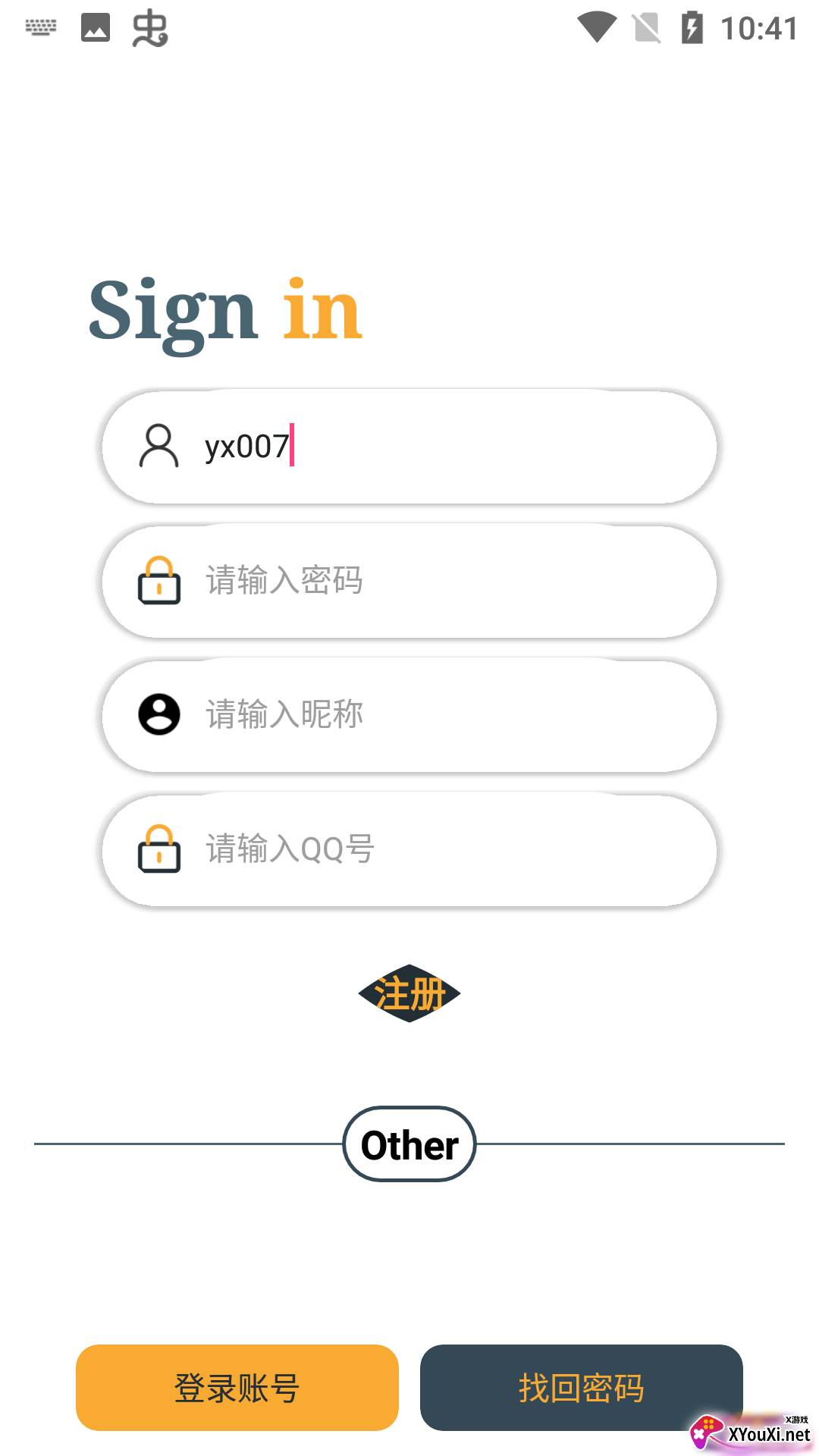The image size is (819, 1456).
Task: Tap the 注册 register button
Action: click(409, 993)
